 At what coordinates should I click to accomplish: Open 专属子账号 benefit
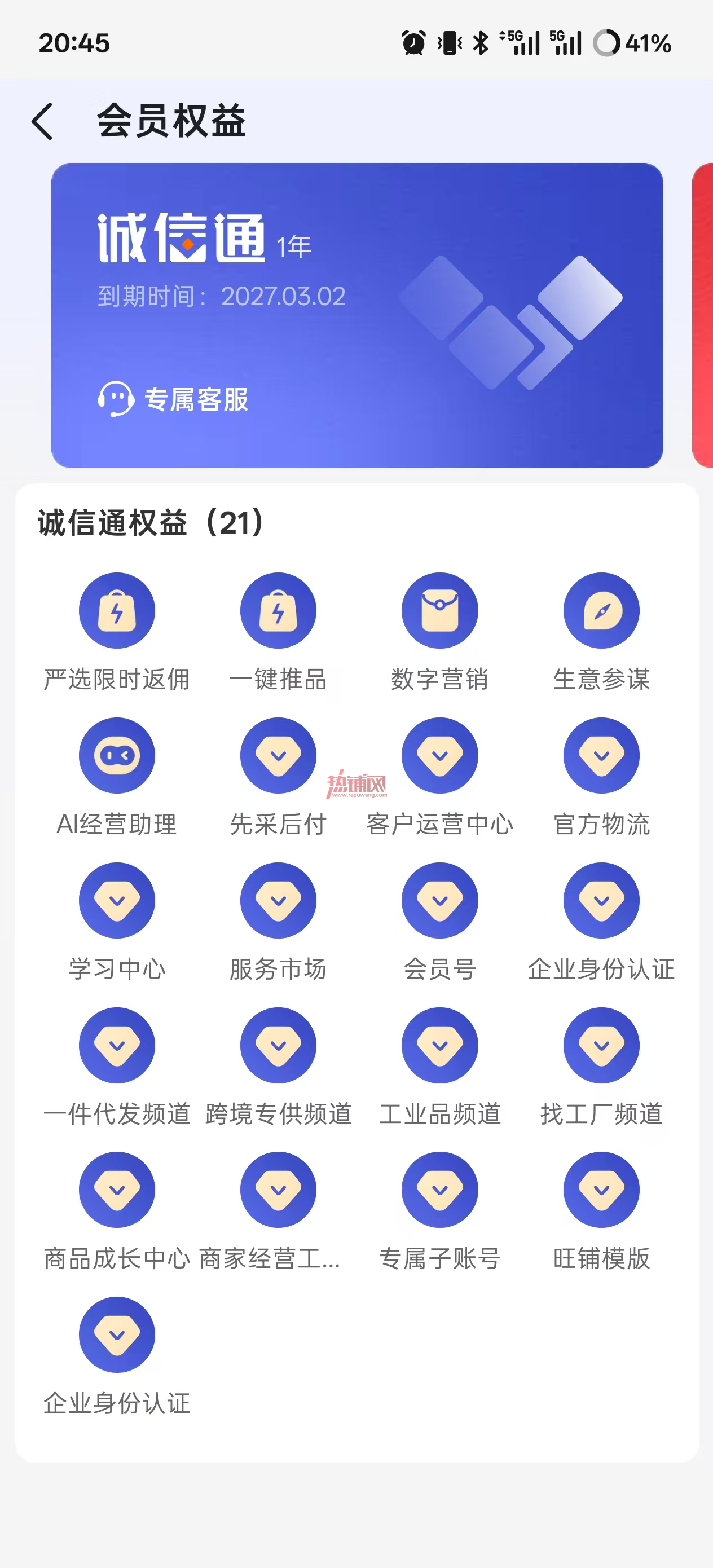click(439, 1212)
